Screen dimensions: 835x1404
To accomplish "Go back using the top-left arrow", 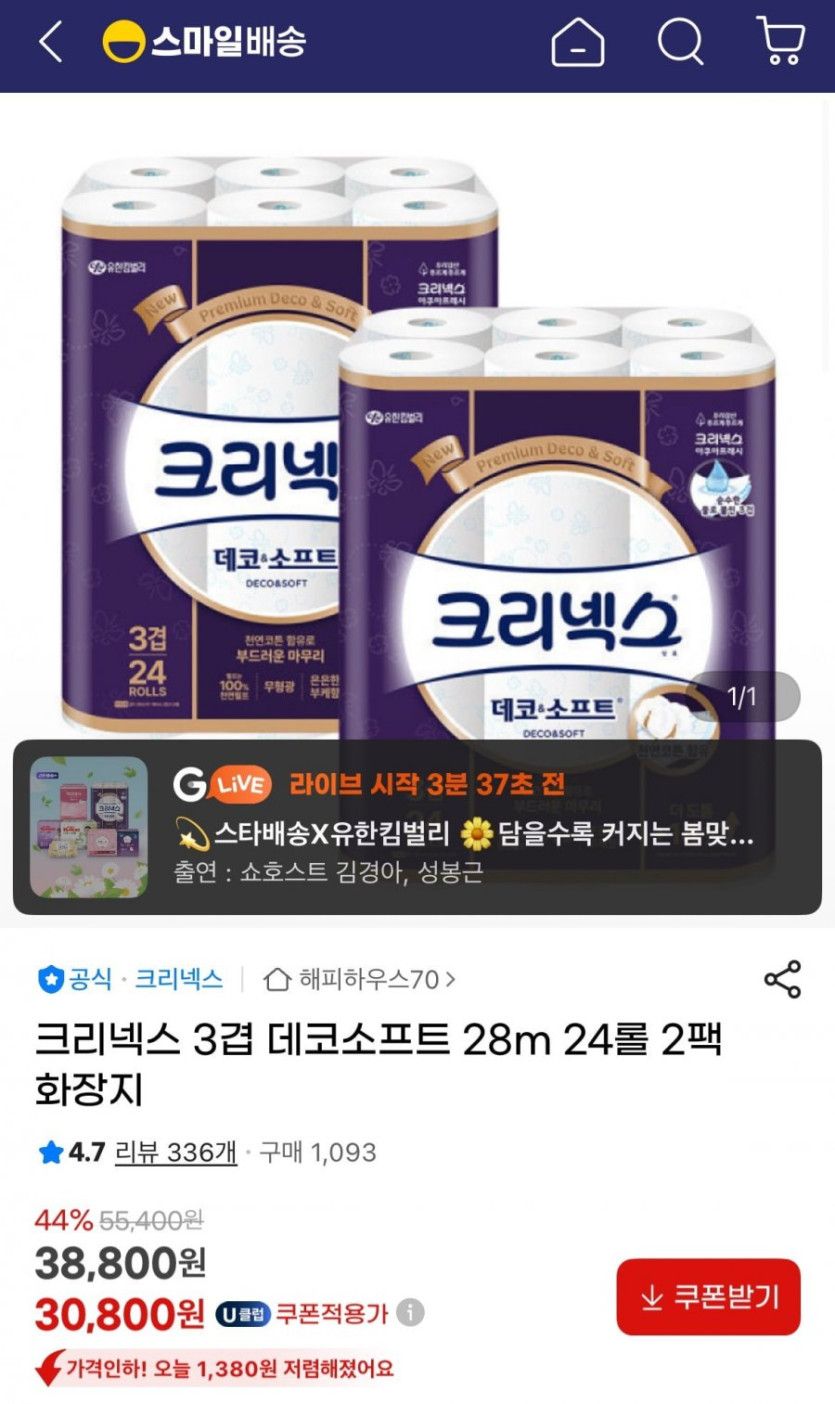I will [x=50, y=43].
